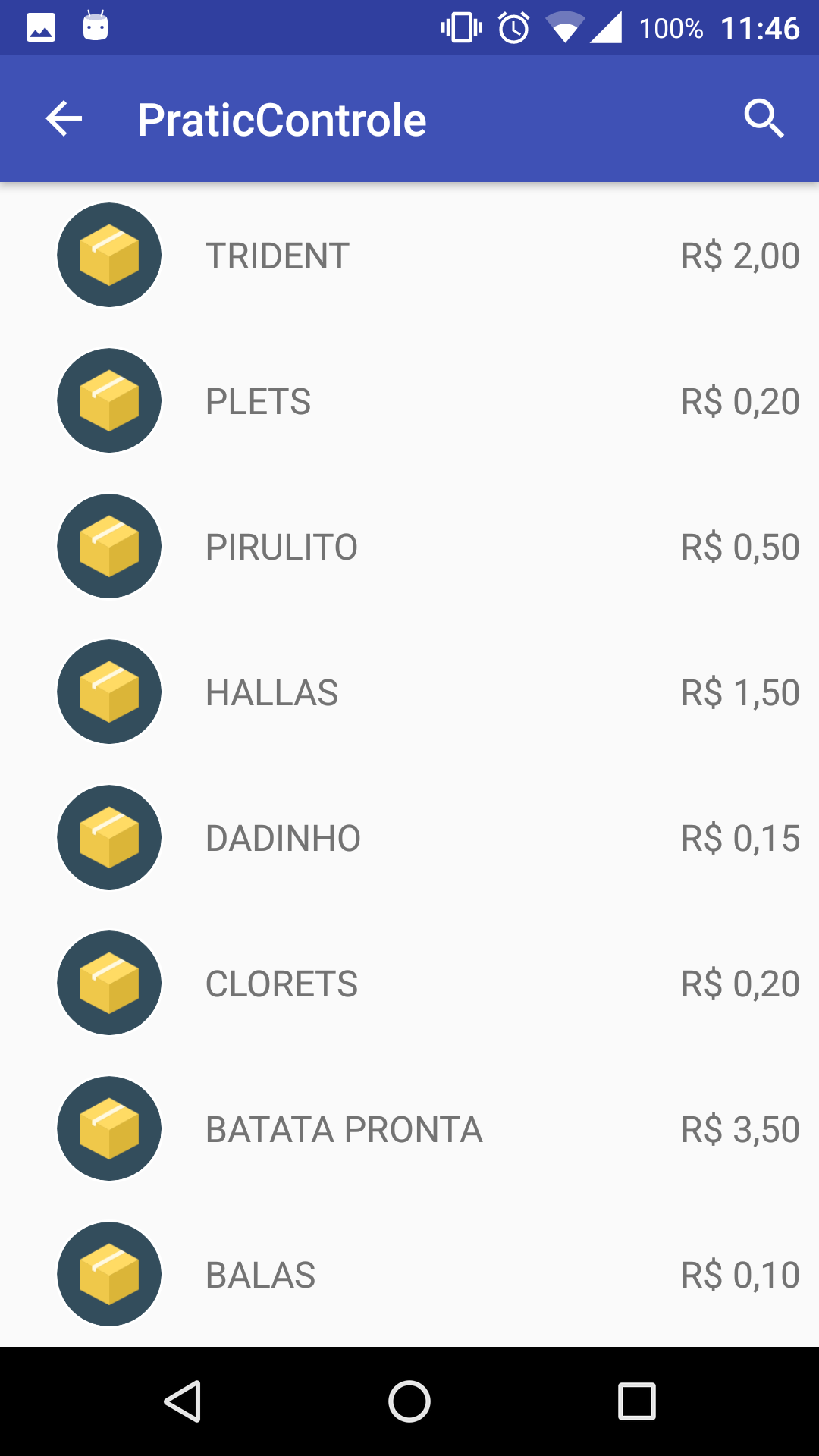Click the package icon beside BATATA PRONTA

click(108, 1128)
